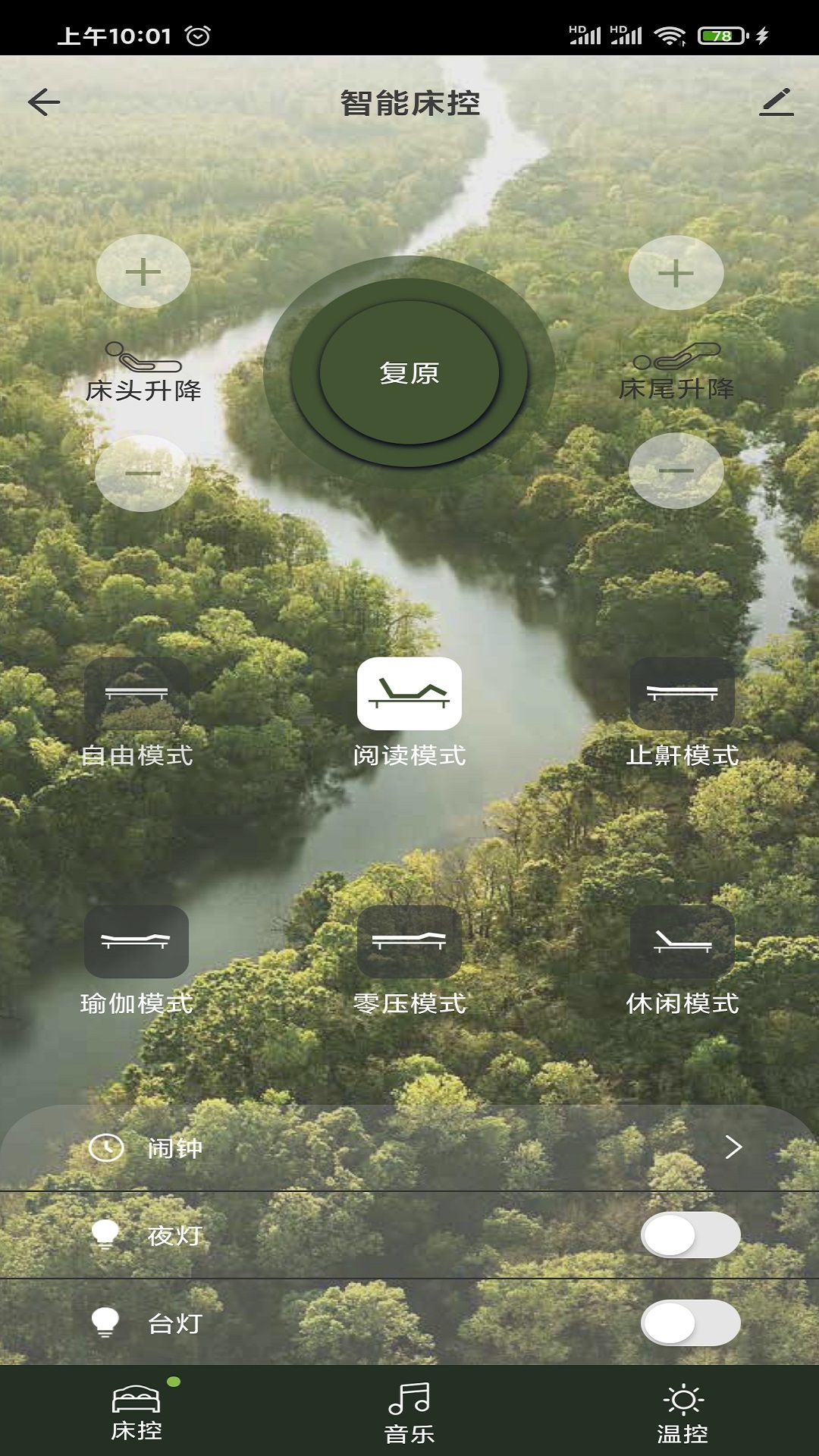819x1456 pixels.
Task: Pick 休闲模式 leisure mode
Action: coord(682,942)
